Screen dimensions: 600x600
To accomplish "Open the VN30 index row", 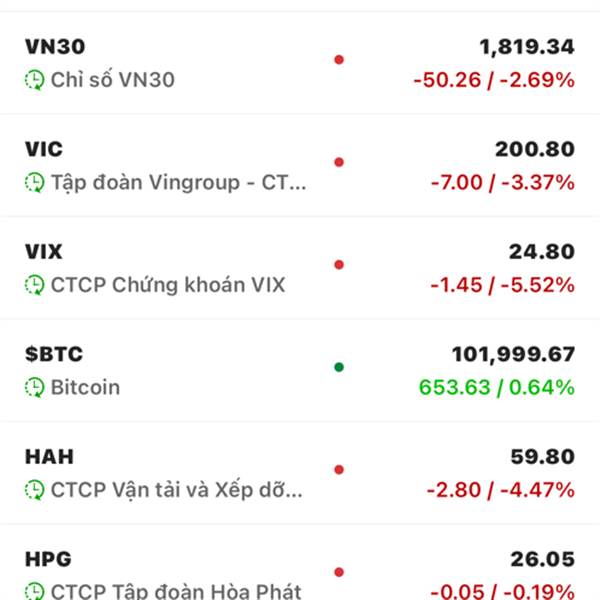I will (x=300, y=62).
